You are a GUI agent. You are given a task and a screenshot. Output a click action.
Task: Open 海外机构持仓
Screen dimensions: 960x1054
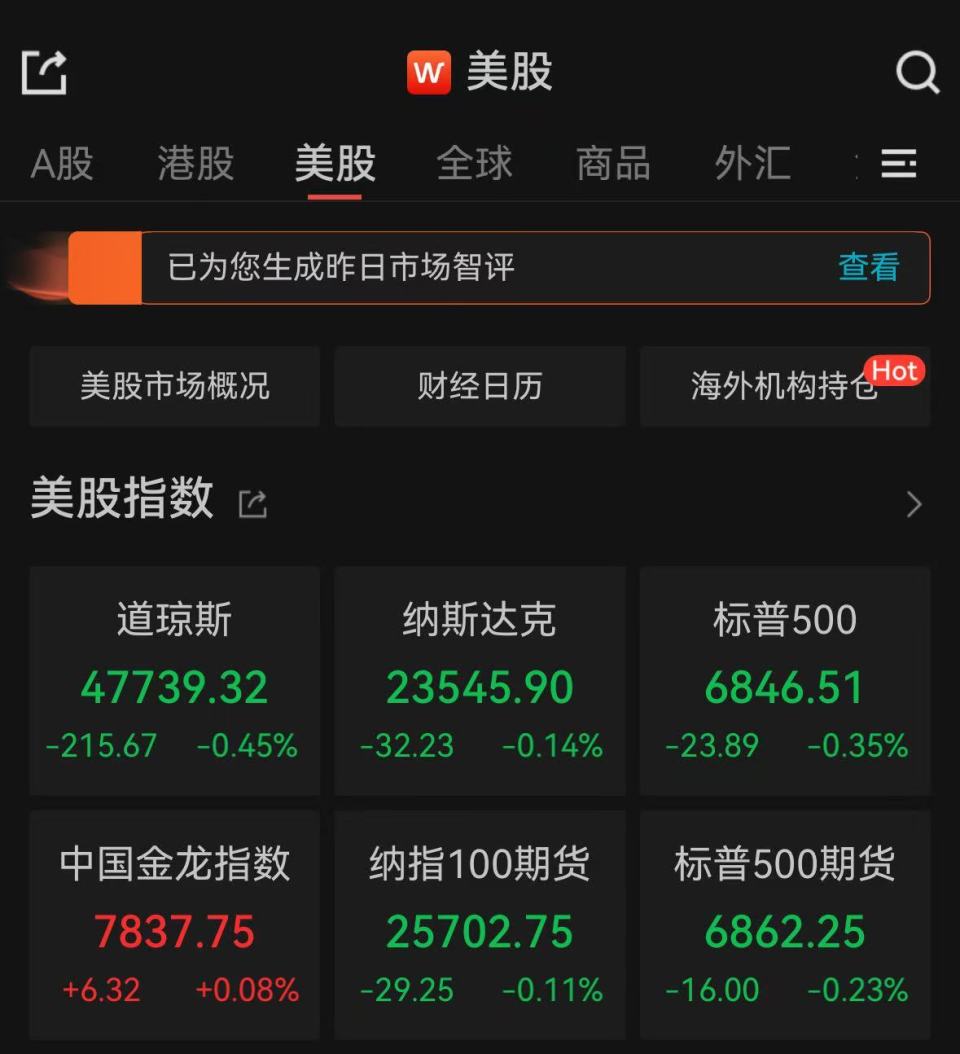784,386
